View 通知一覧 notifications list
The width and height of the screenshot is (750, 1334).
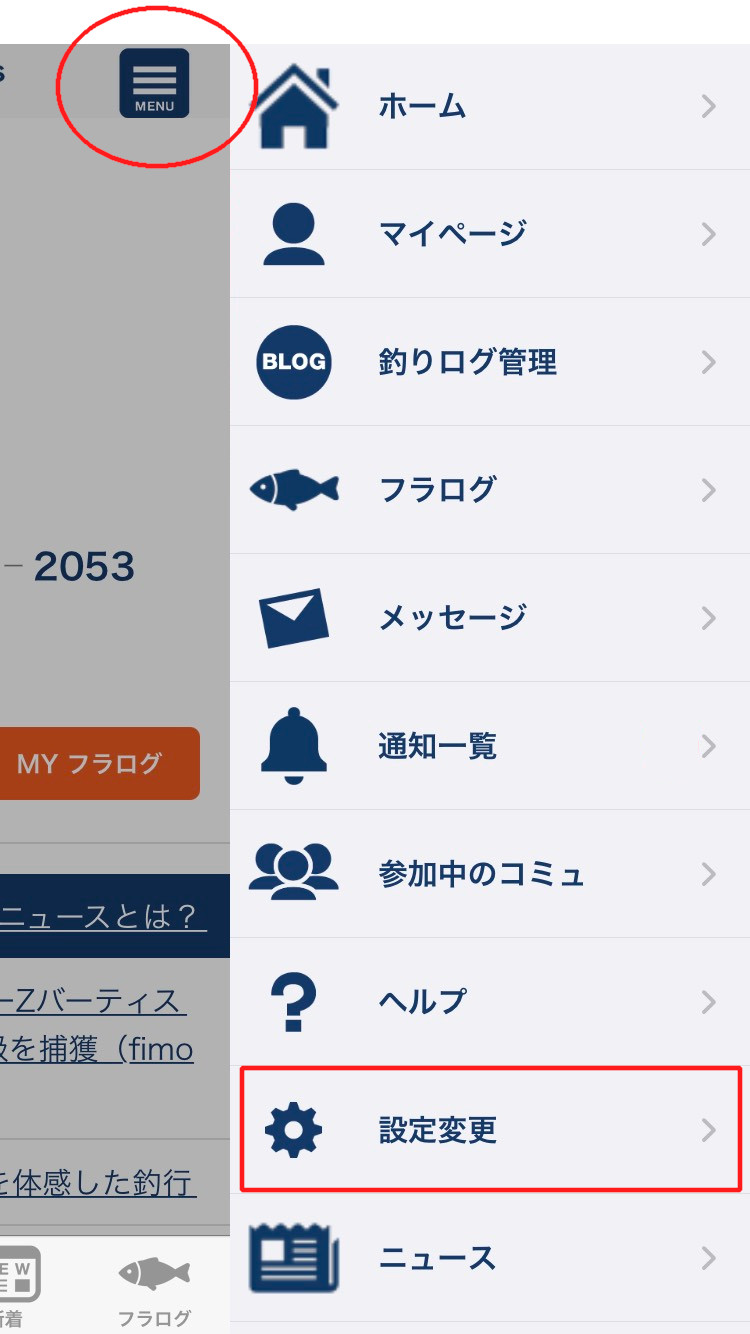point(490,746)
